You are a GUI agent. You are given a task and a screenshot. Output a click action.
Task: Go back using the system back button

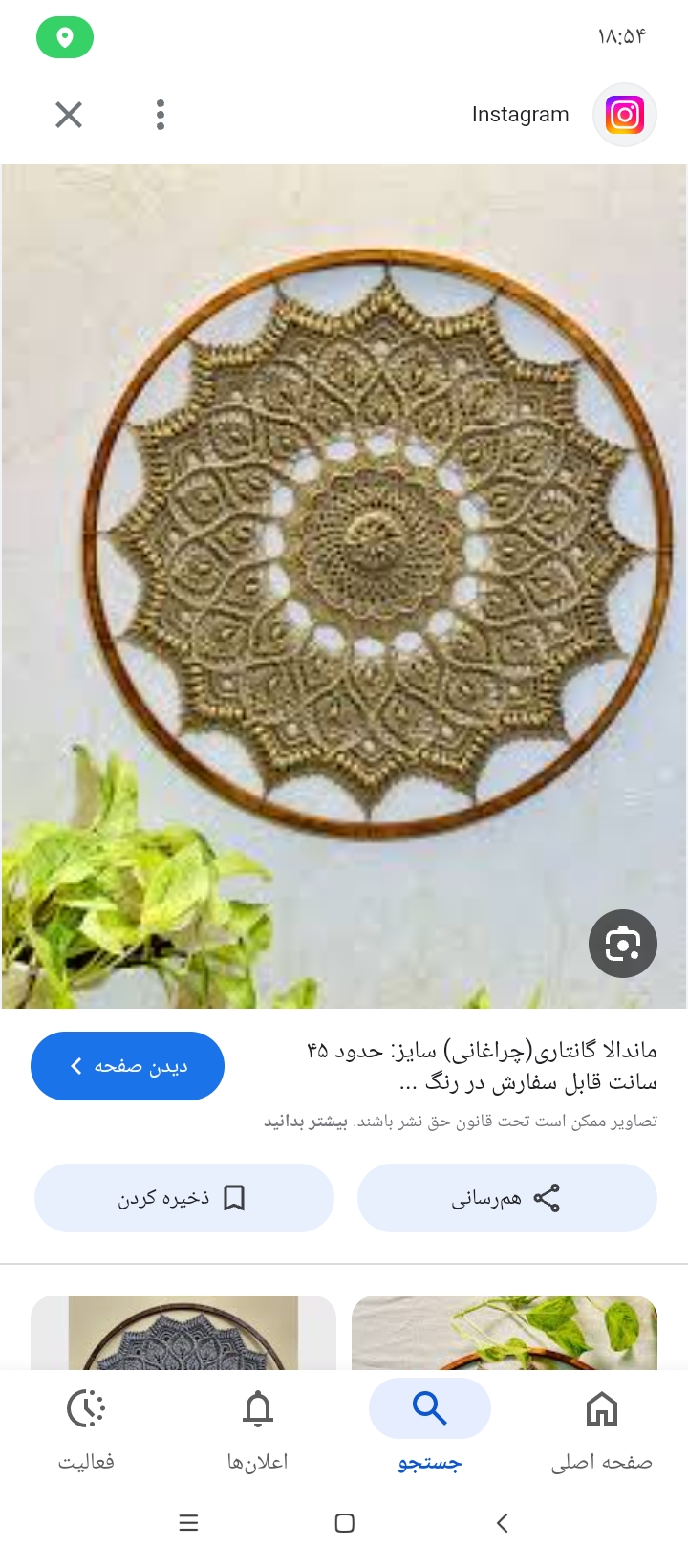coord(503,1523)
